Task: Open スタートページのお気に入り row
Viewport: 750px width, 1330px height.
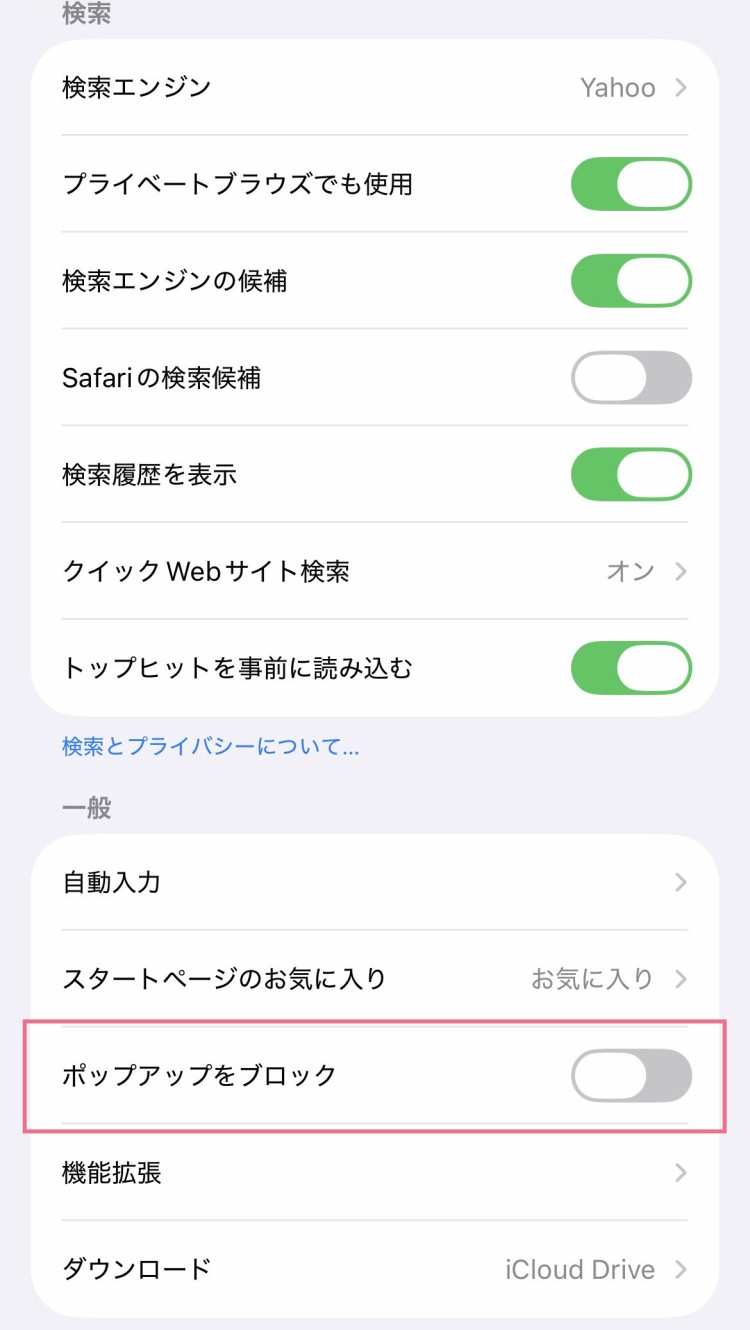Action: [375, 979]
